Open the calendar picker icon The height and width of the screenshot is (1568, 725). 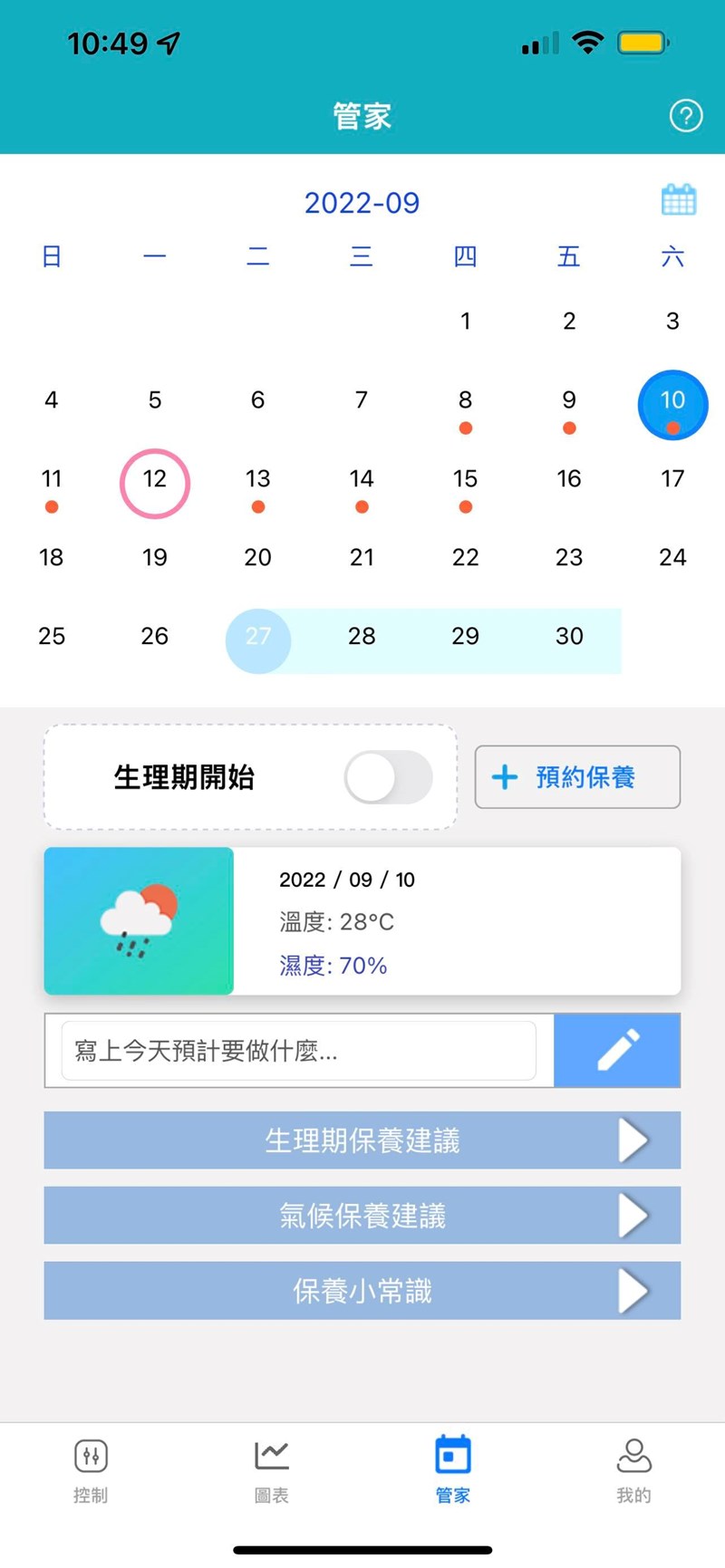tap(678, 200)
